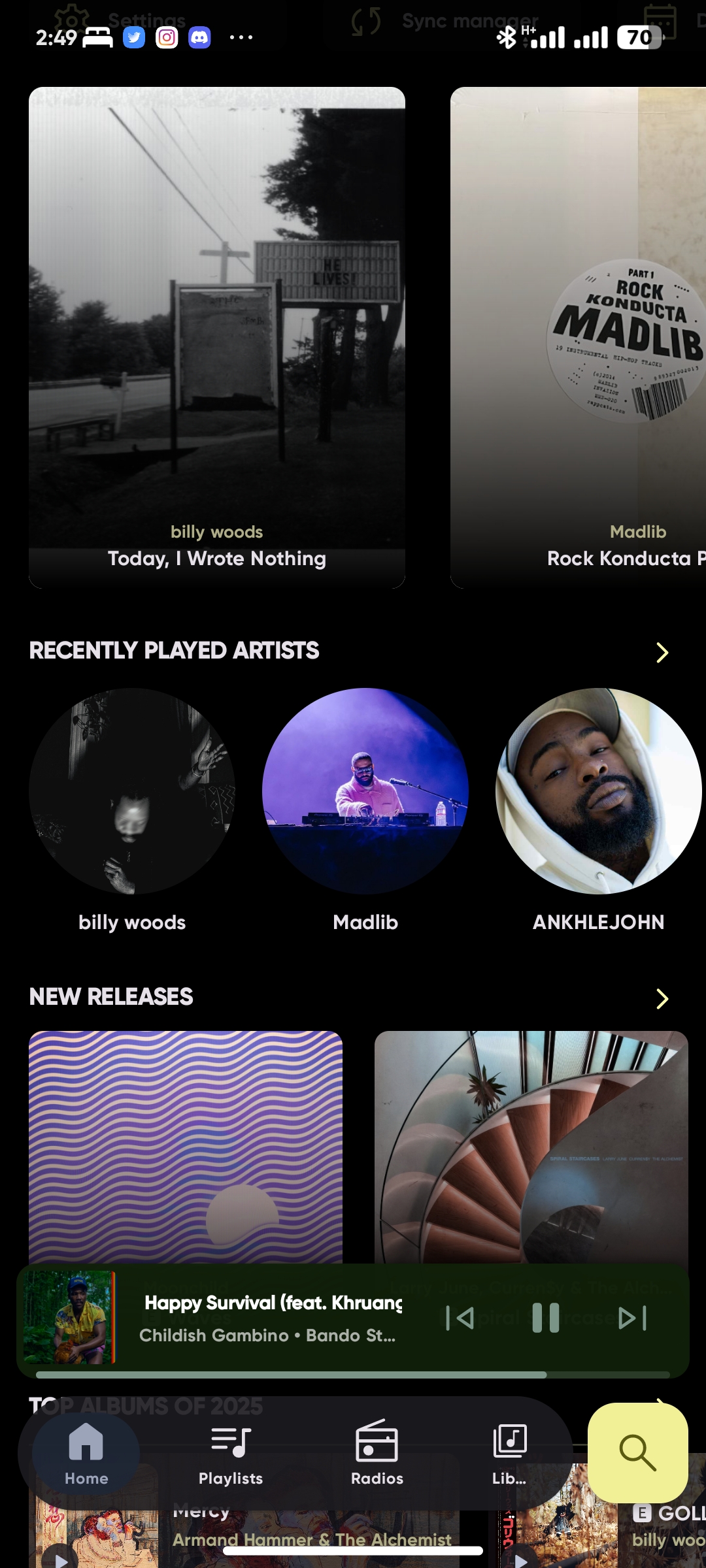Viewport: 706px width, 1568px height.
Task: Open the yellow search button
Action: point(637,1453)
